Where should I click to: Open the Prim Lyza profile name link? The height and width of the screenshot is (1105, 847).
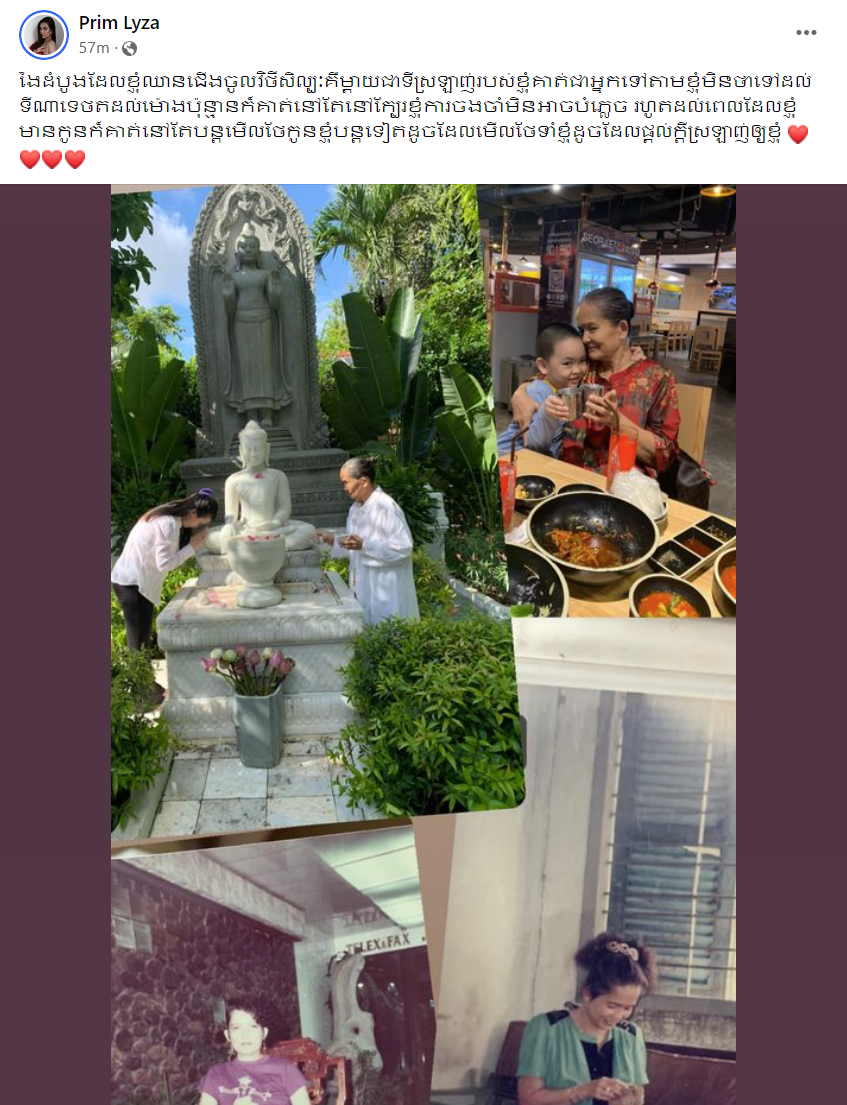pos(118,23)
